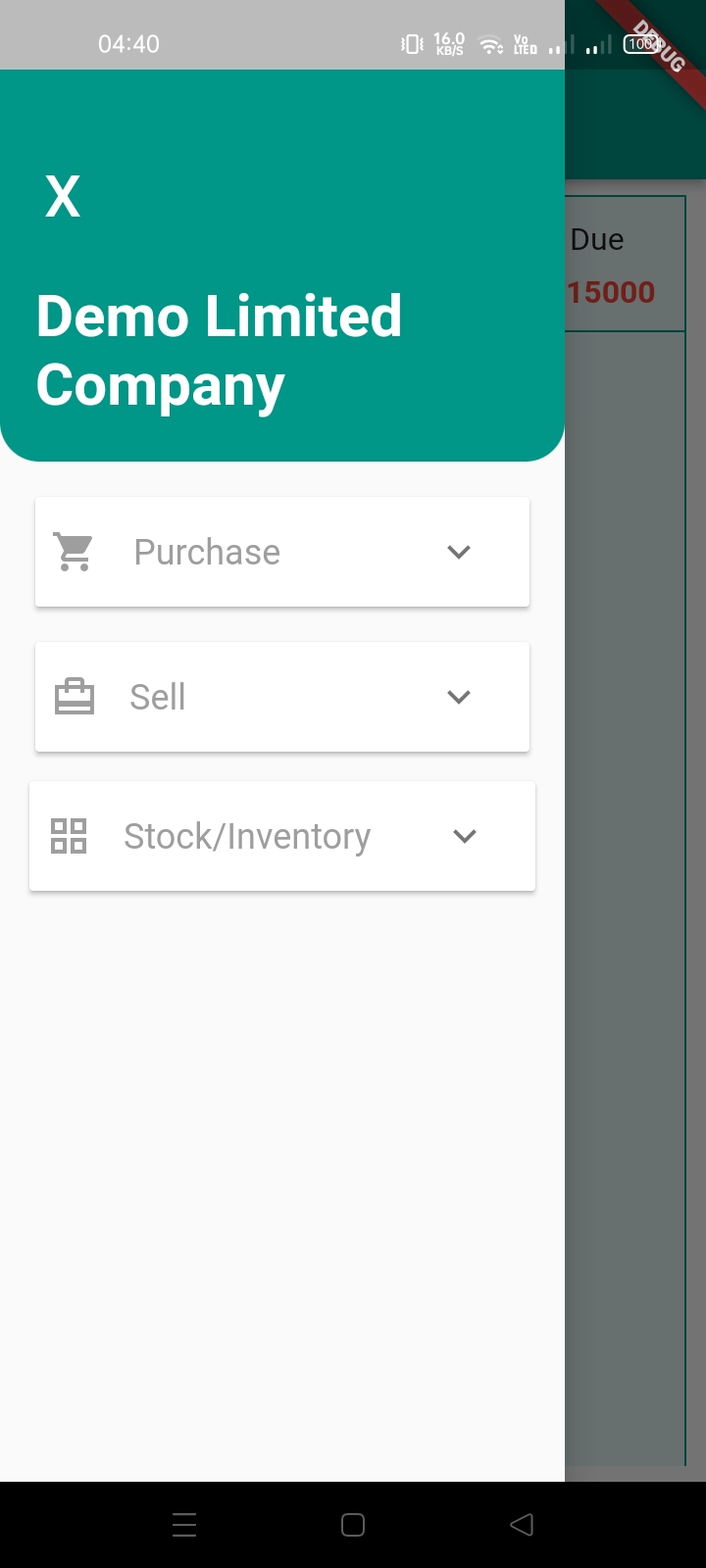This screenshot has width=706, height=1568.
Task: Tap the Wi-Fi icon in the status bar
Action: (489, 44)
